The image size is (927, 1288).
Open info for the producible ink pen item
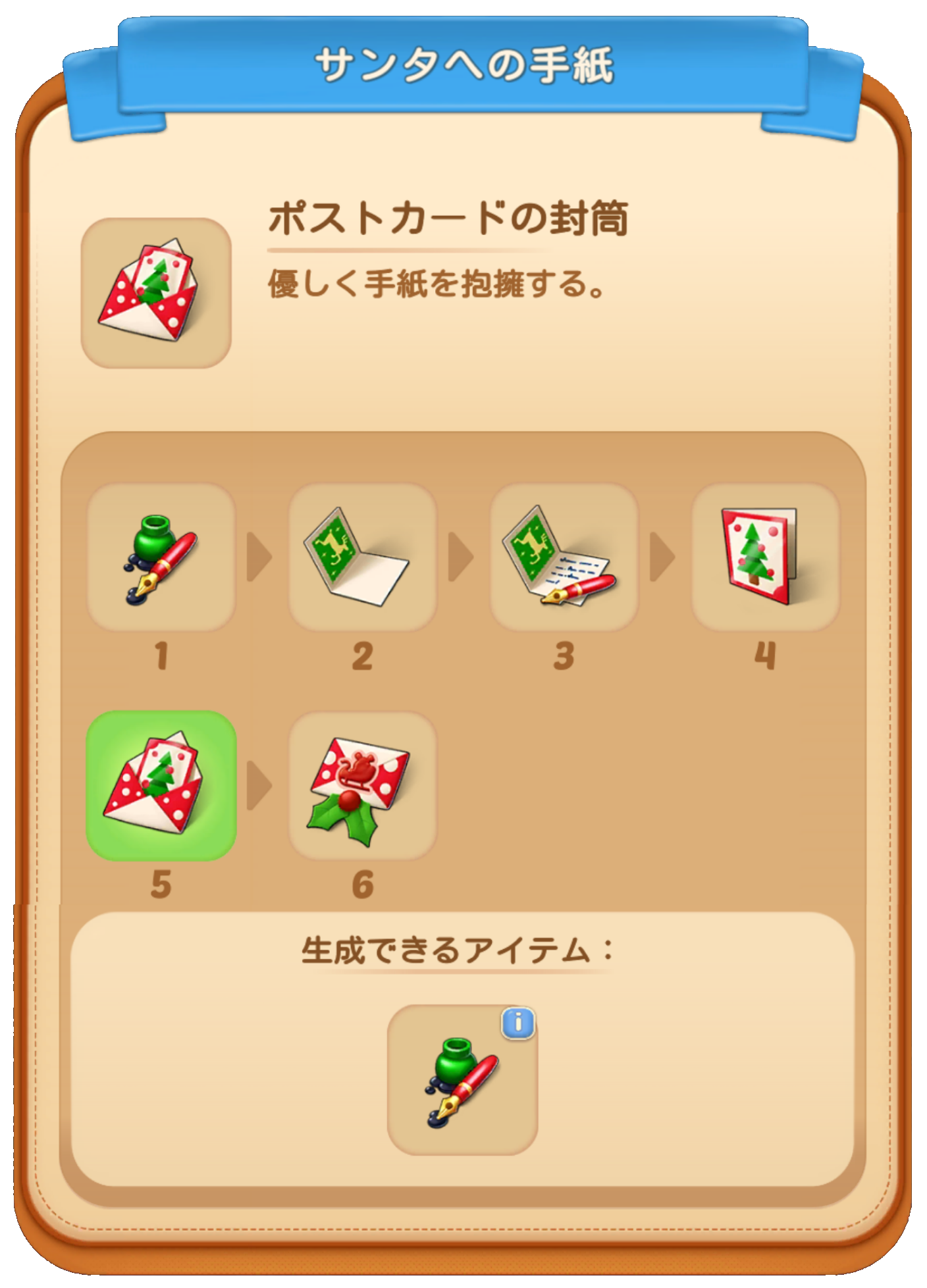click(x=518, y=1023)
